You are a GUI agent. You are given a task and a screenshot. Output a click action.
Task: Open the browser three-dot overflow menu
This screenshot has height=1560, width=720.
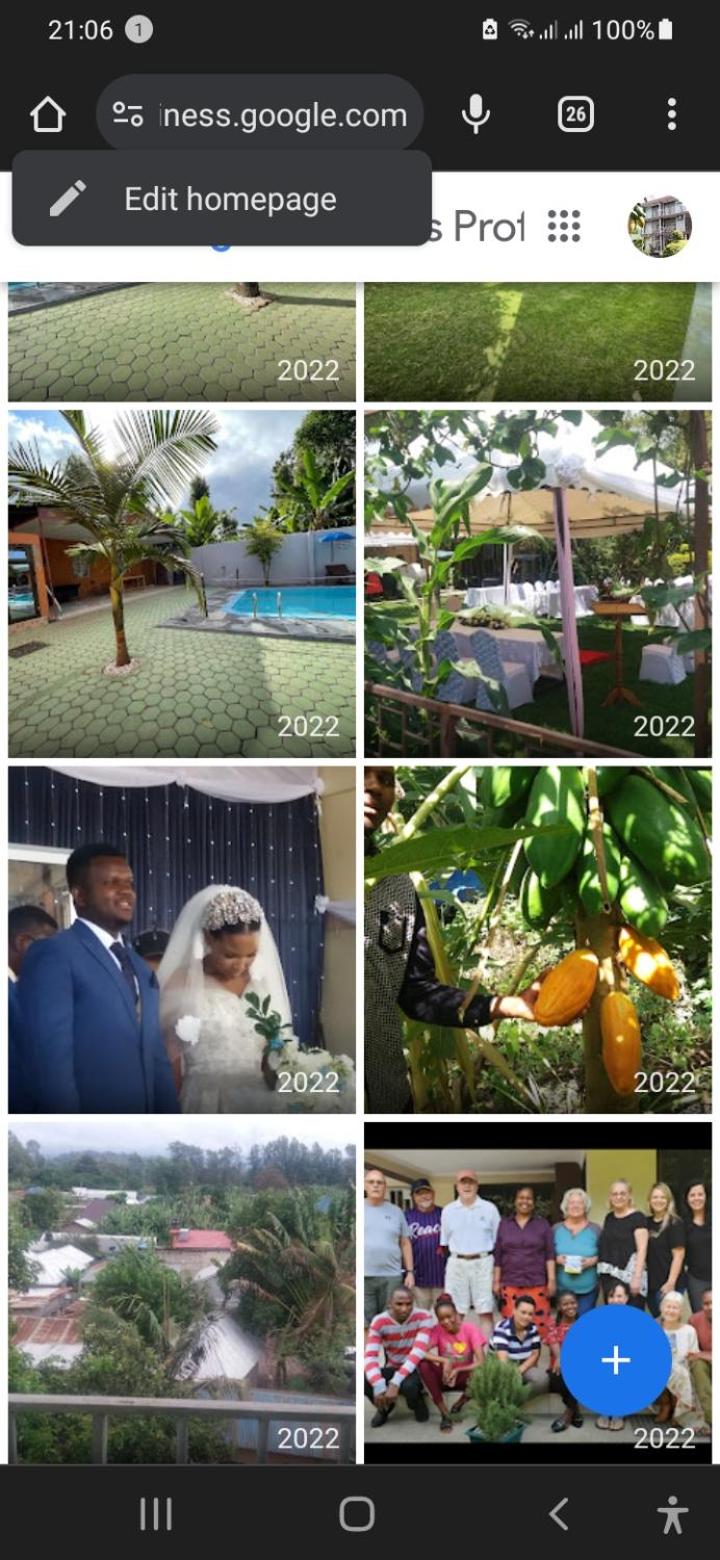point(672,115)
